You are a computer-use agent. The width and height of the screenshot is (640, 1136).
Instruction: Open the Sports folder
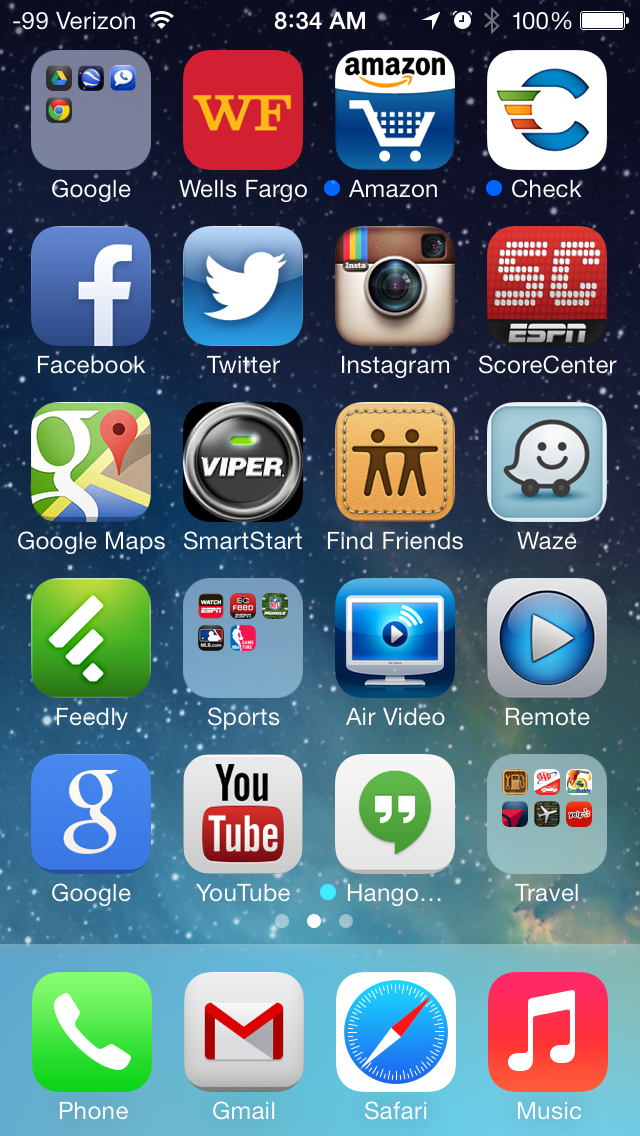coord(243,638)
